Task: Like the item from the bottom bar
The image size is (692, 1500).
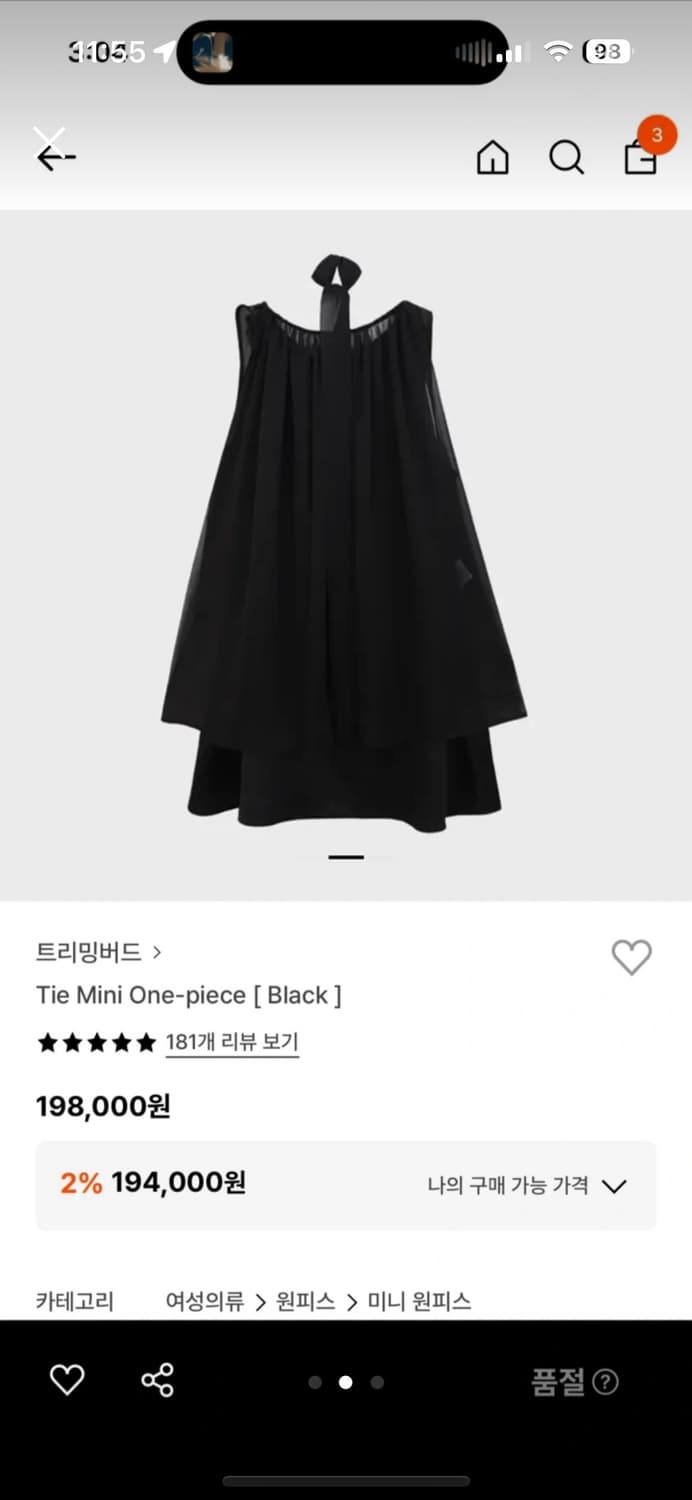Action: [x=67, y=1381]
